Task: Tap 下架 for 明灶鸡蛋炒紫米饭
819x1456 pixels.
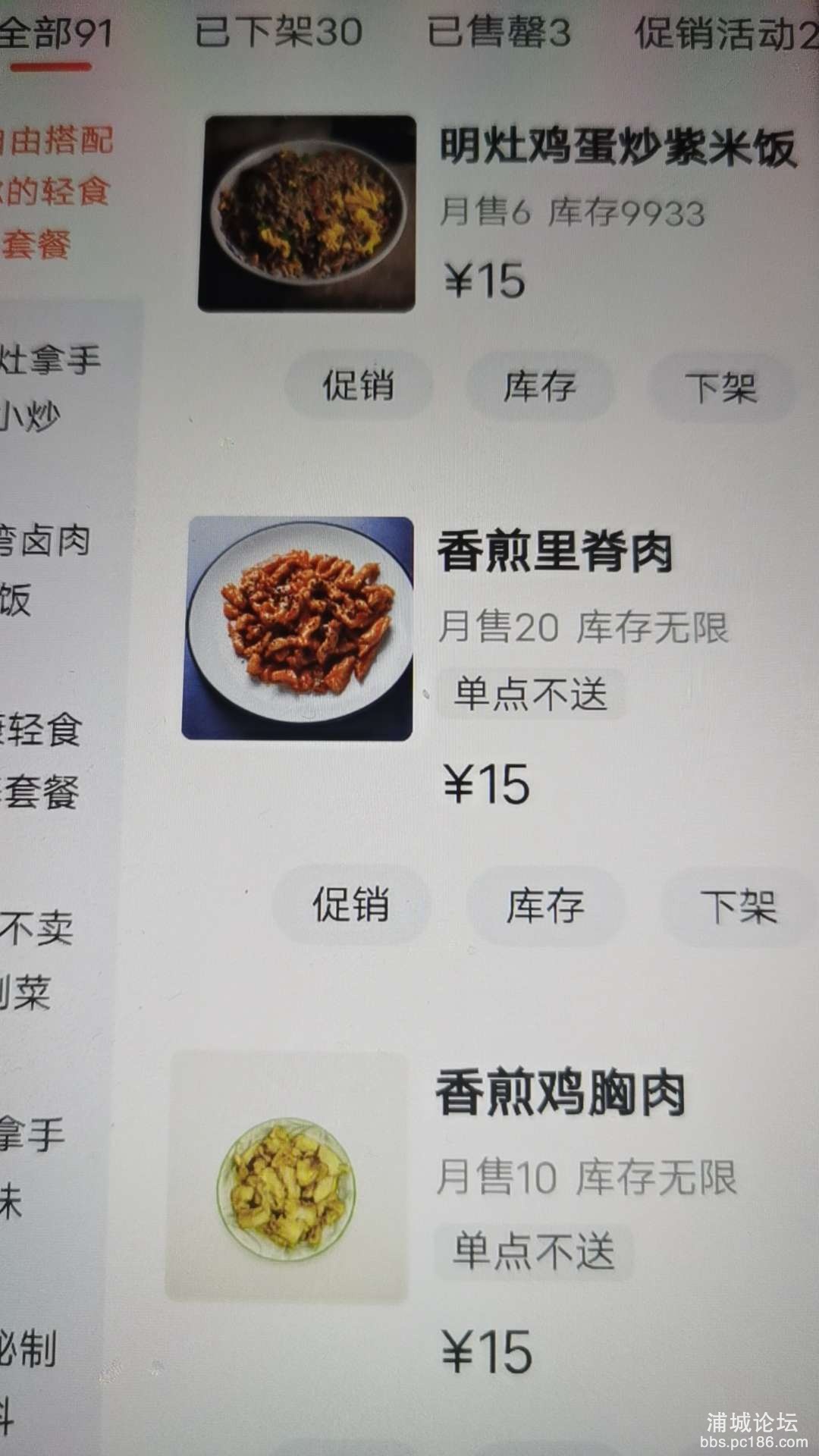Action: tap(720, 388)
